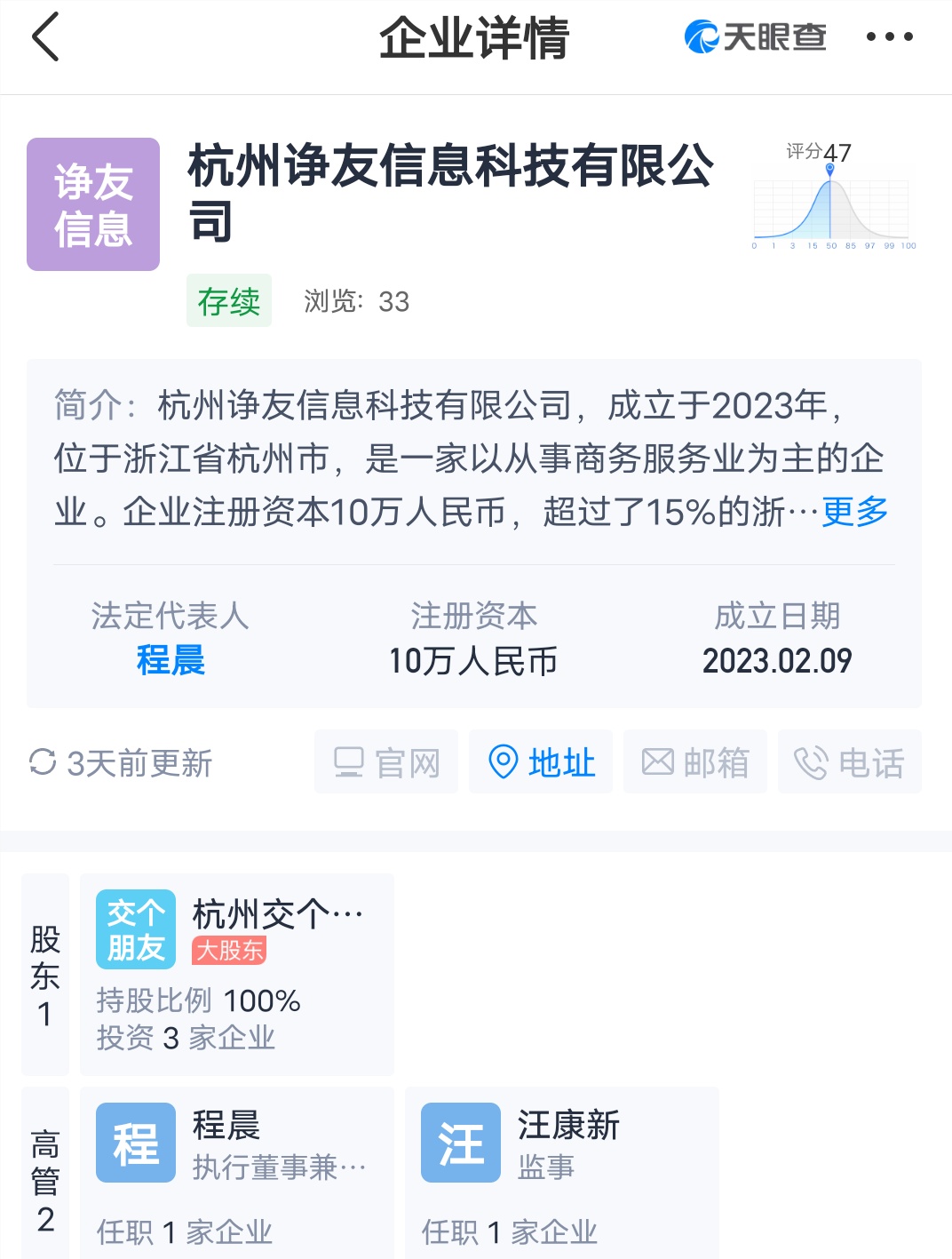
Task: Expand the company intro with 更多
Action: click(854, 512)
